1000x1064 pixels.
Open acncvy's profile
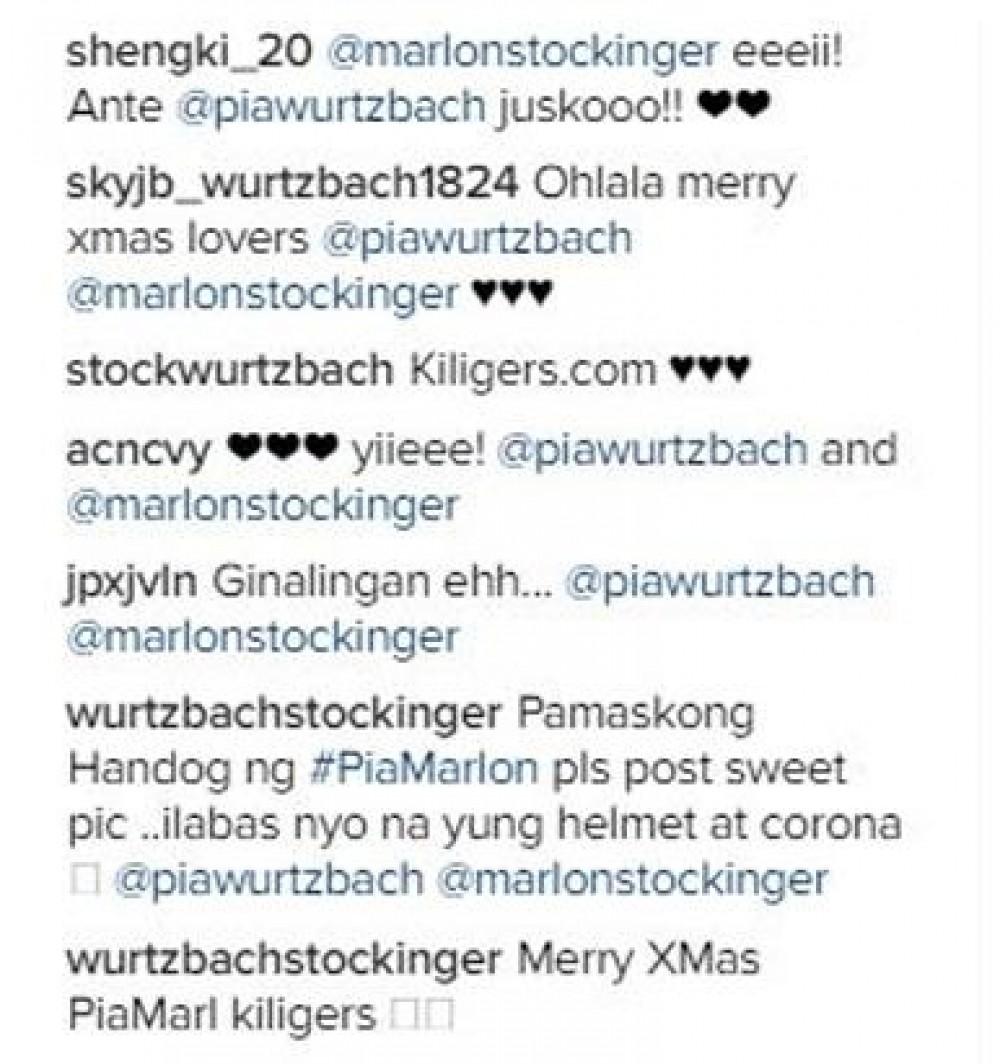point(138,451)
